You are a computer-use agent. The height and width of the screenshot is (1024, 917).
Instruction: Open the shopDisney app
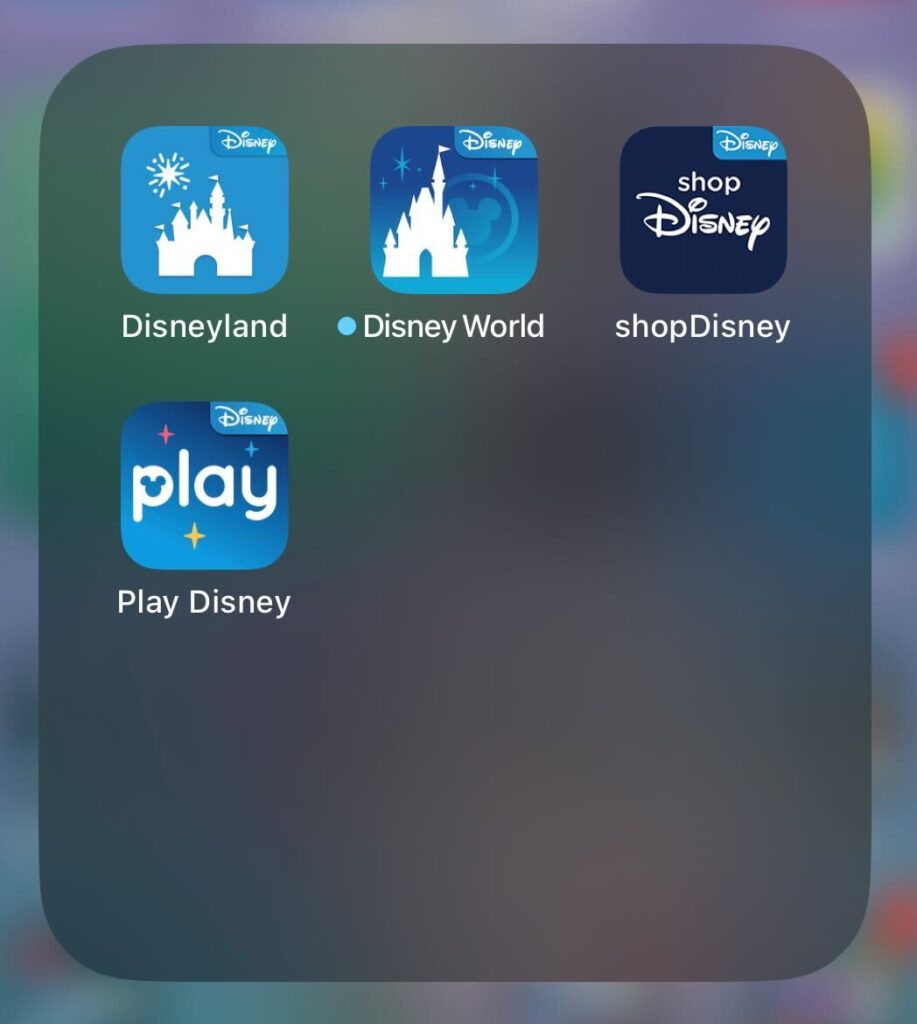702,210
